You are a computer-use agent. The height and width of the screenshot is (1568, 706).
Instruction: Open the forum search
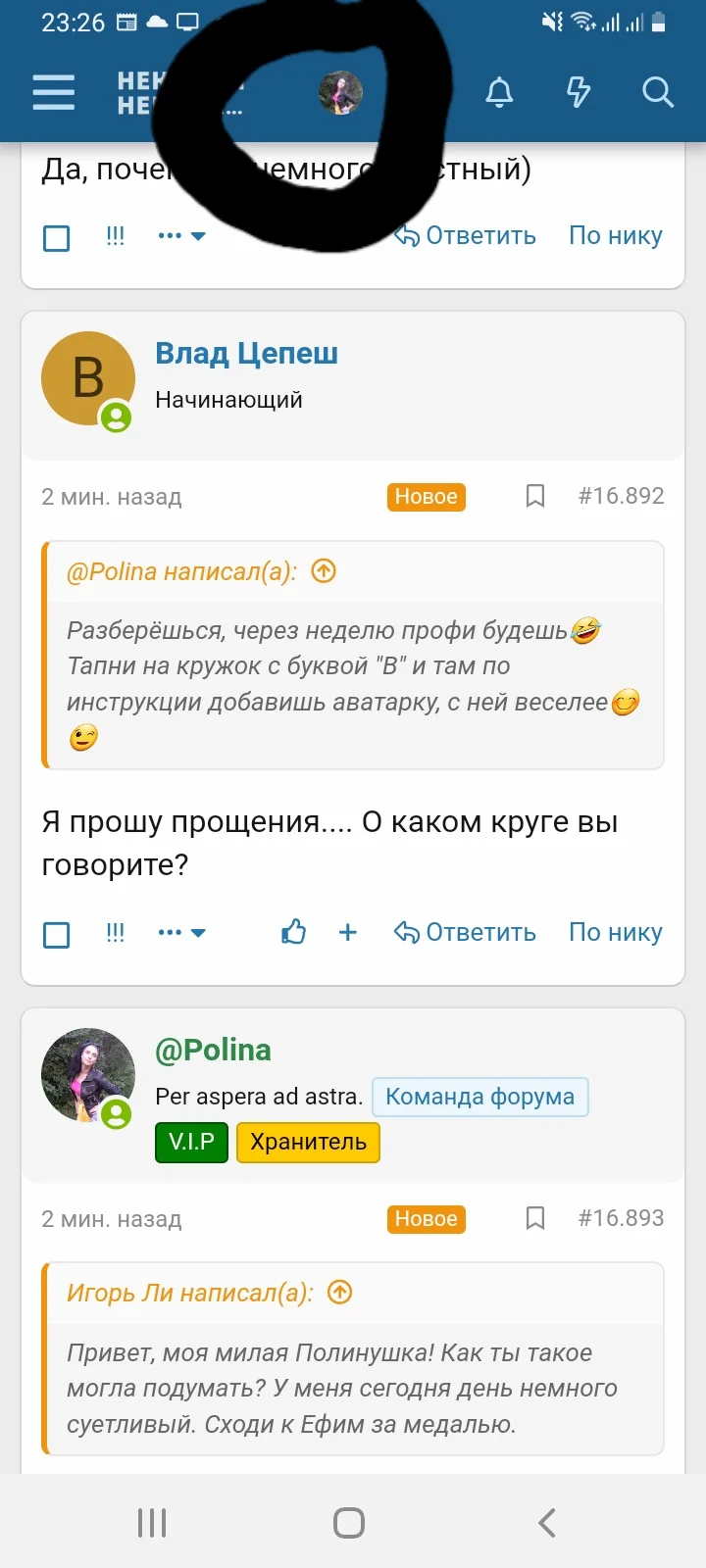[657, 92]
